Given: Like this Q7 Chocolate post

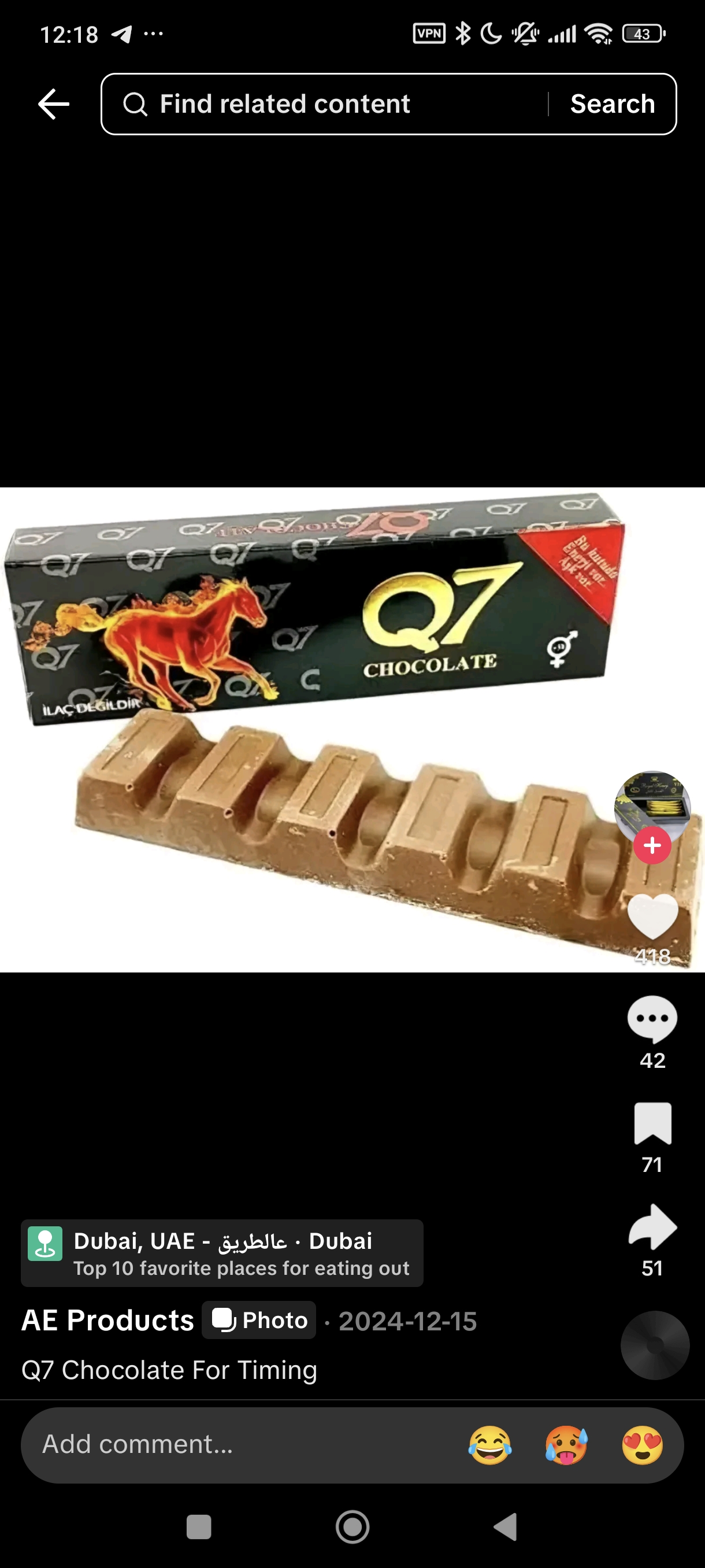Looking at the screenshot, I should pyautogui.click(x=652, y=916).
